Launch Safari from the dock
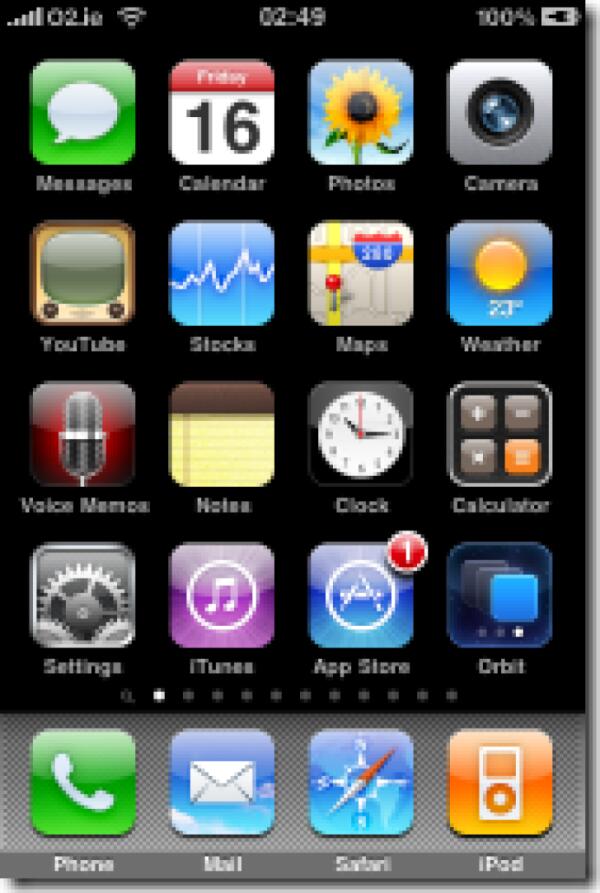 [x=361, y=782]
